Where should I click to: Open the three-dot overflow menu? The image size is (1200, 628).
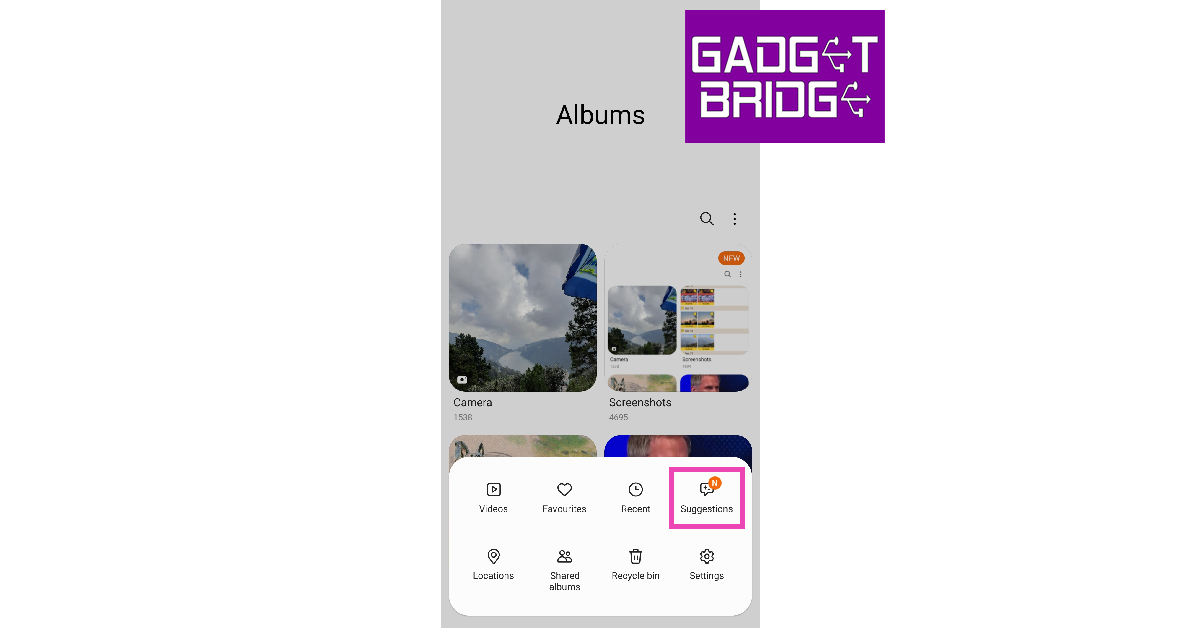(x=735, y=219)
